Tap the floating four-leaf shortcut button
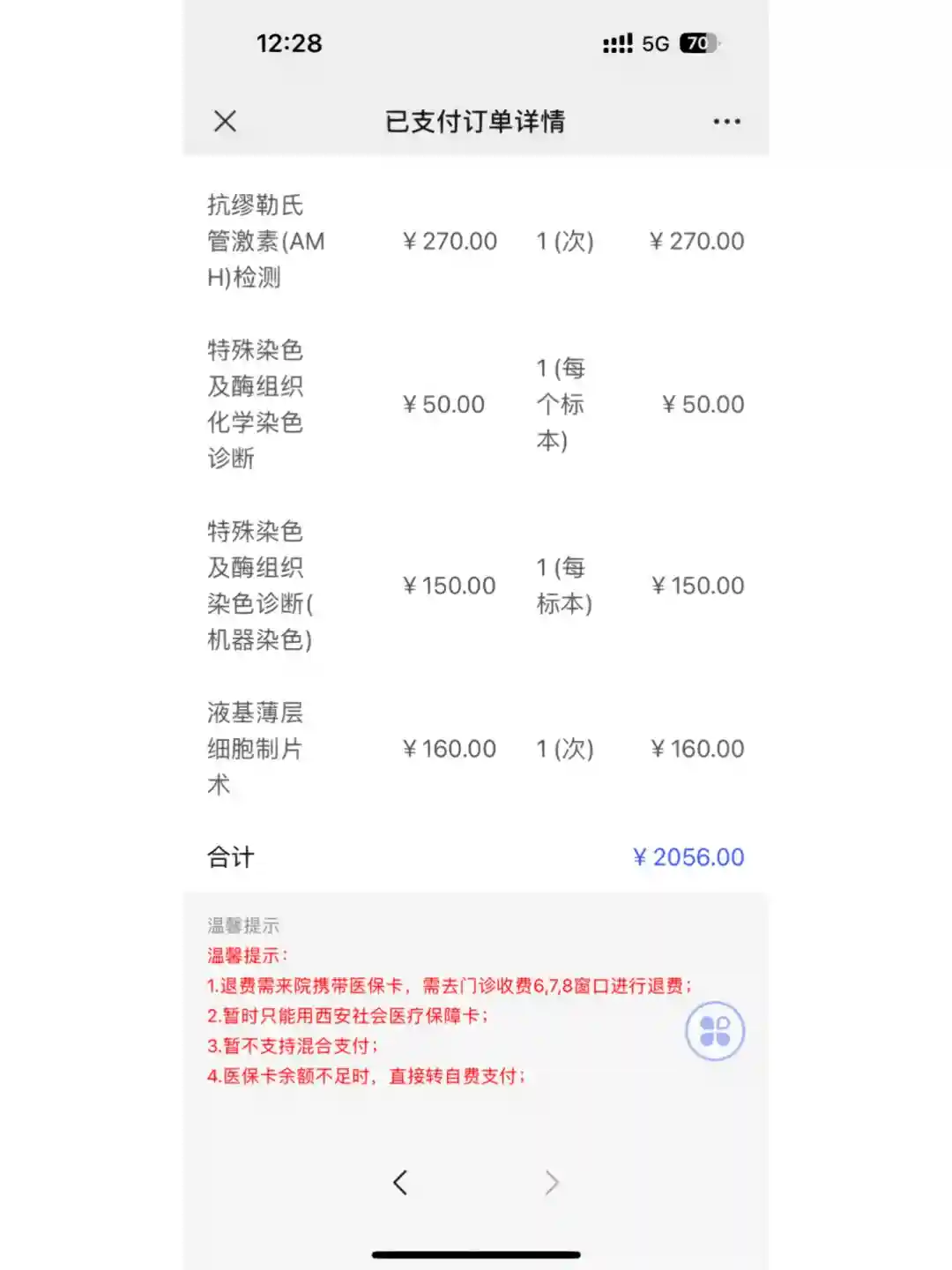The width and height of the screenshot is (952, 1270). click(x=715, y=1031)
